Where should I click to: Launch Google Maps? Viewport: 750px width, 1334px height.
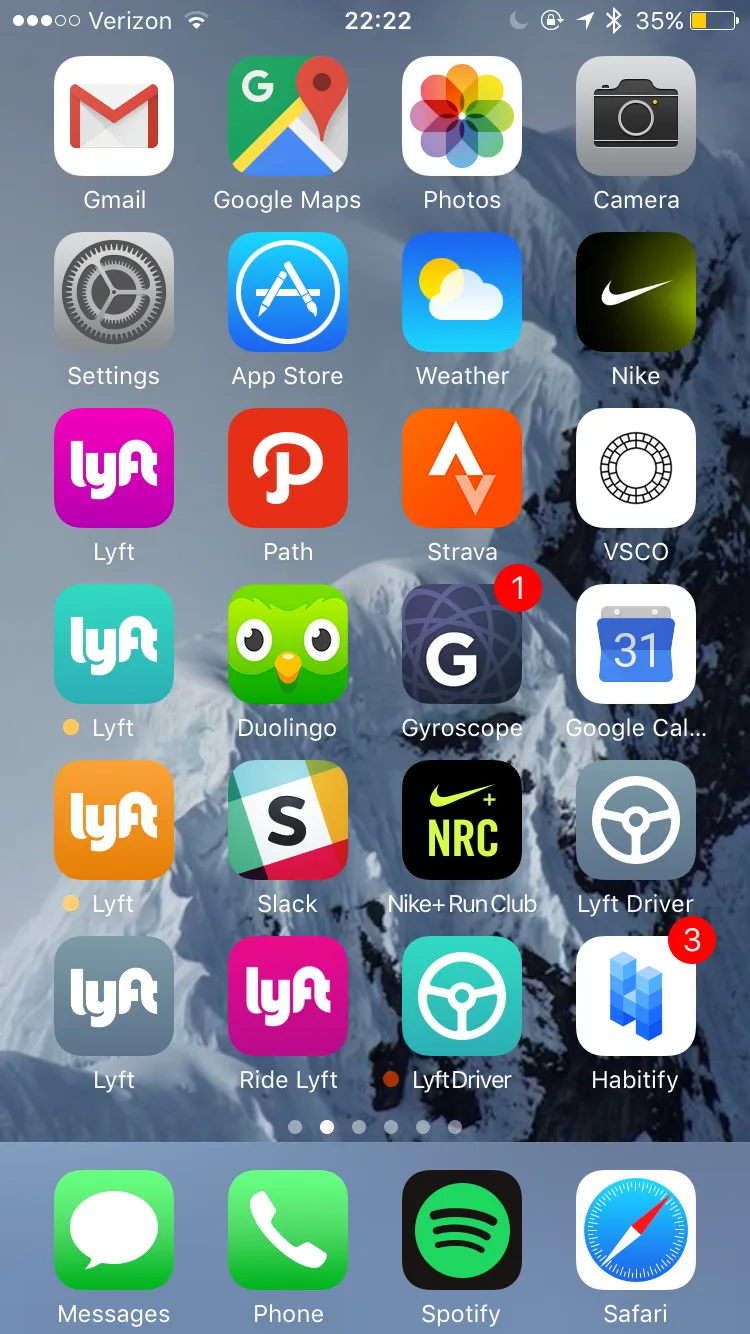[288, 116]
